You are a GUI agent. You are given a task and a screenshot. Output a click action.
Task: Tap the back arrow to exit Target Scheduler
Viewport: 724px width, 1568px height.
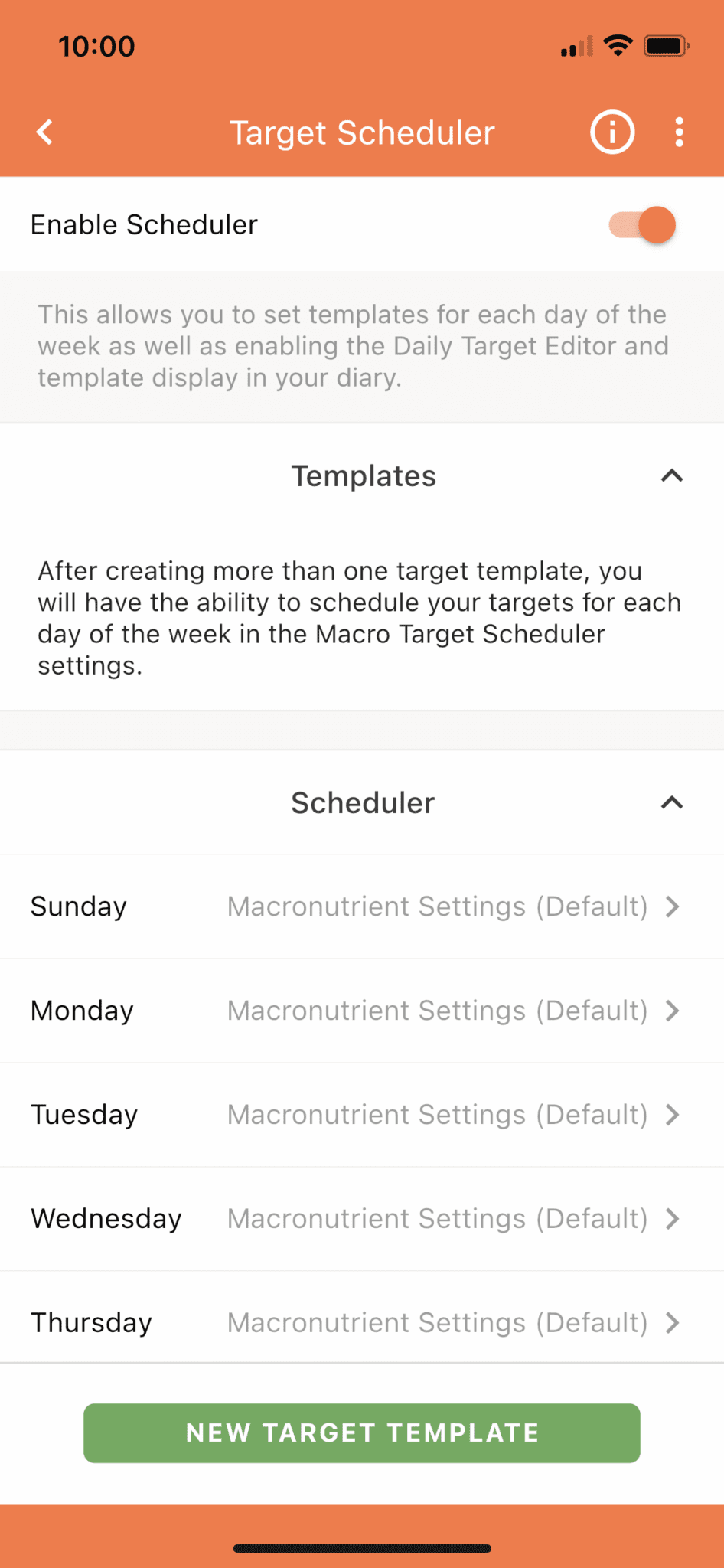coord(44,132)
